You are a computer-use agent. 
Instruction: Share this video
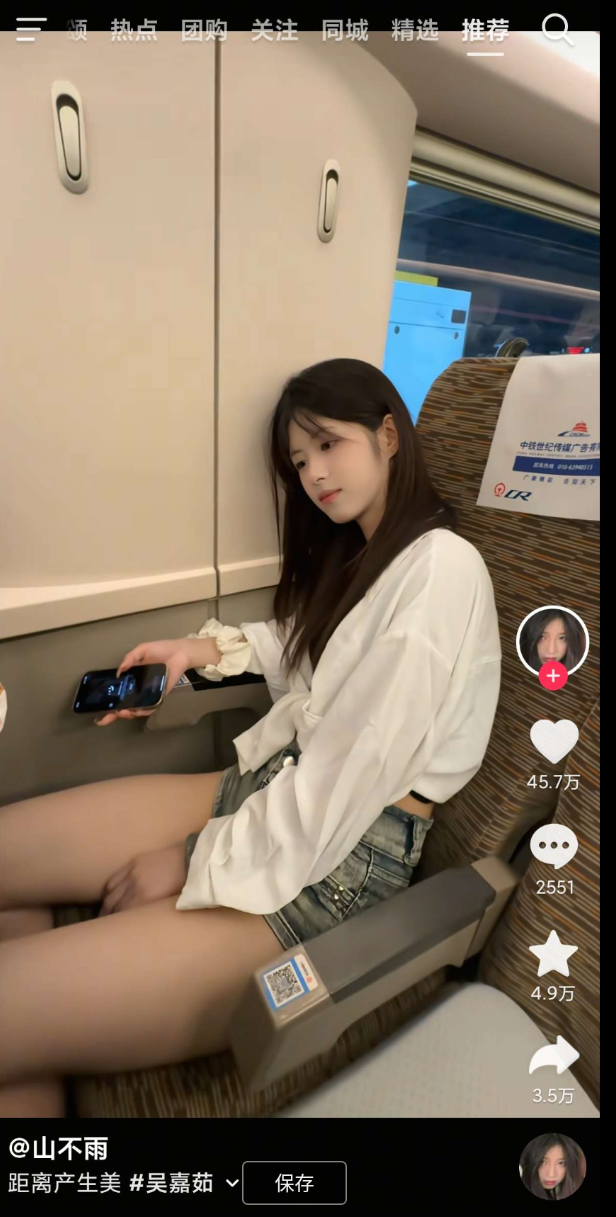click(x=554, y=1056)
